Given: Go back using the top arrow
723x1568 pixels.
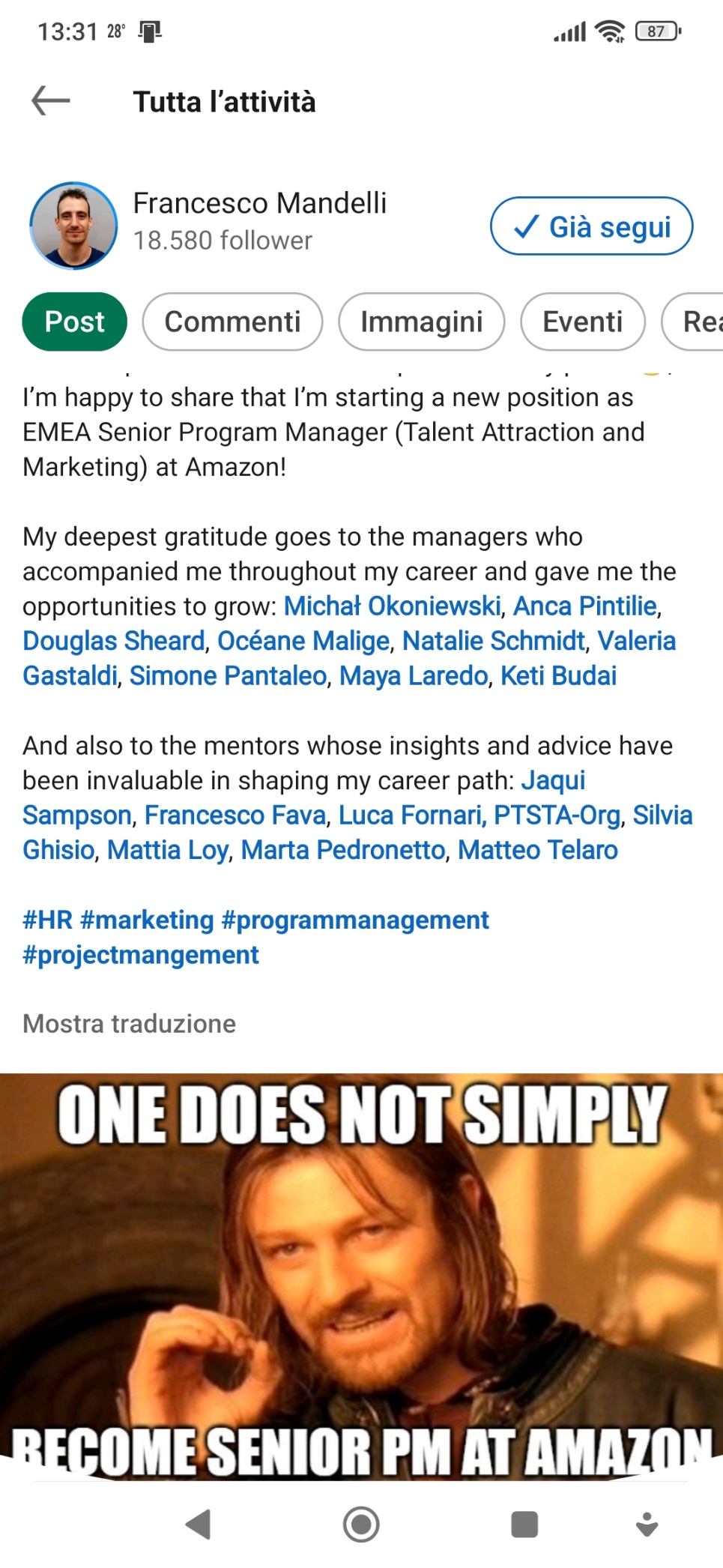Looking at the screenshot, I should tap(51, 101).
